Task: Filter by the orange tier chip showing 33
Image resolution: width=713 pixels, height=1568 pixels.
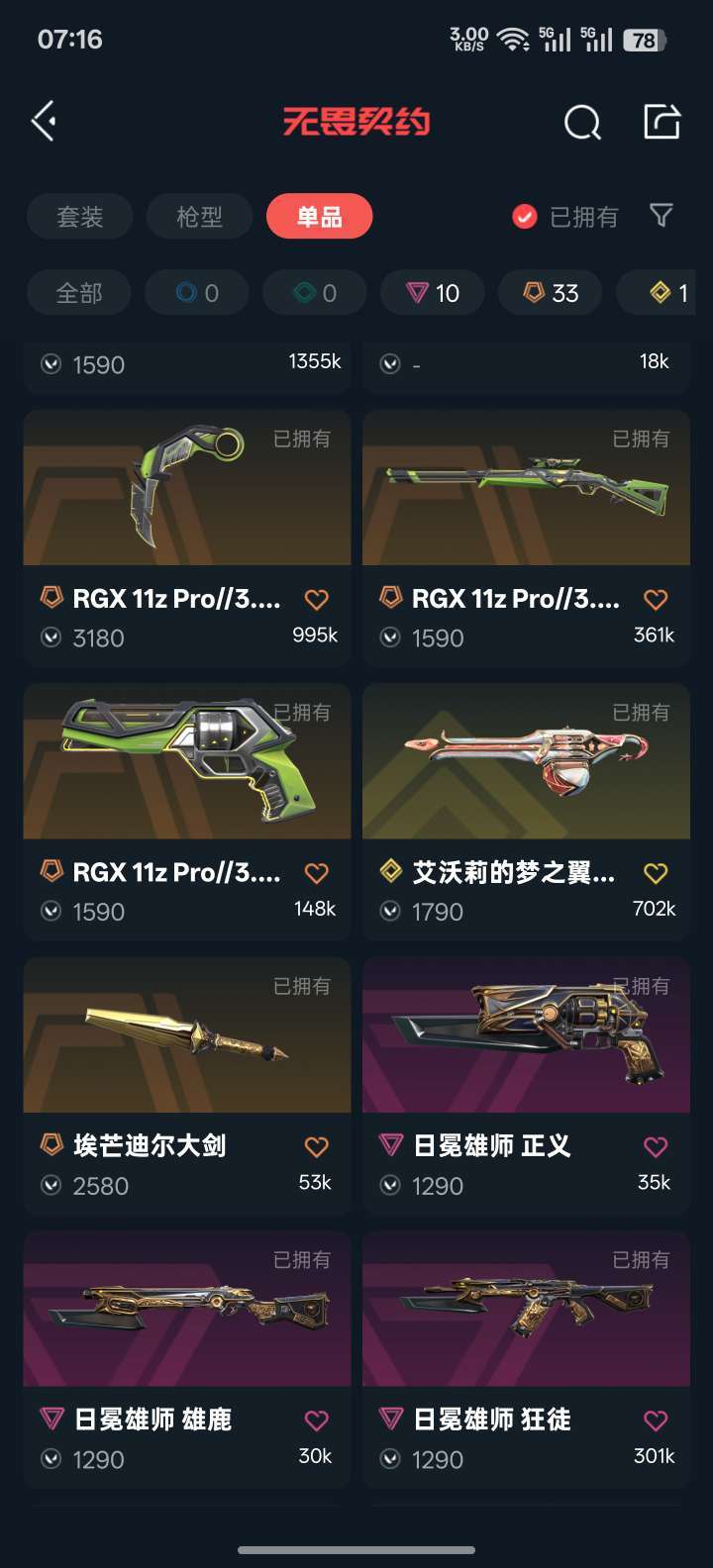Action: pos(551,293)
